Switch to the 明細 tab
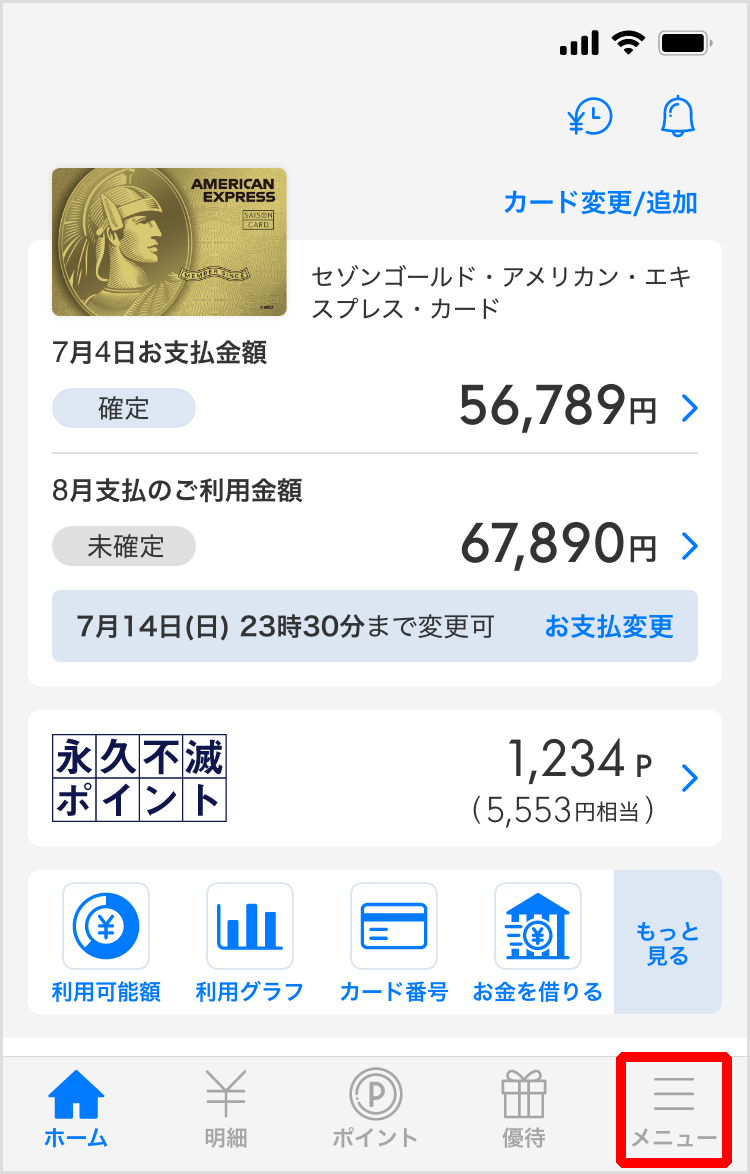The height and width of the screenshot is (1174, 750). click(x=225, y=1108)
